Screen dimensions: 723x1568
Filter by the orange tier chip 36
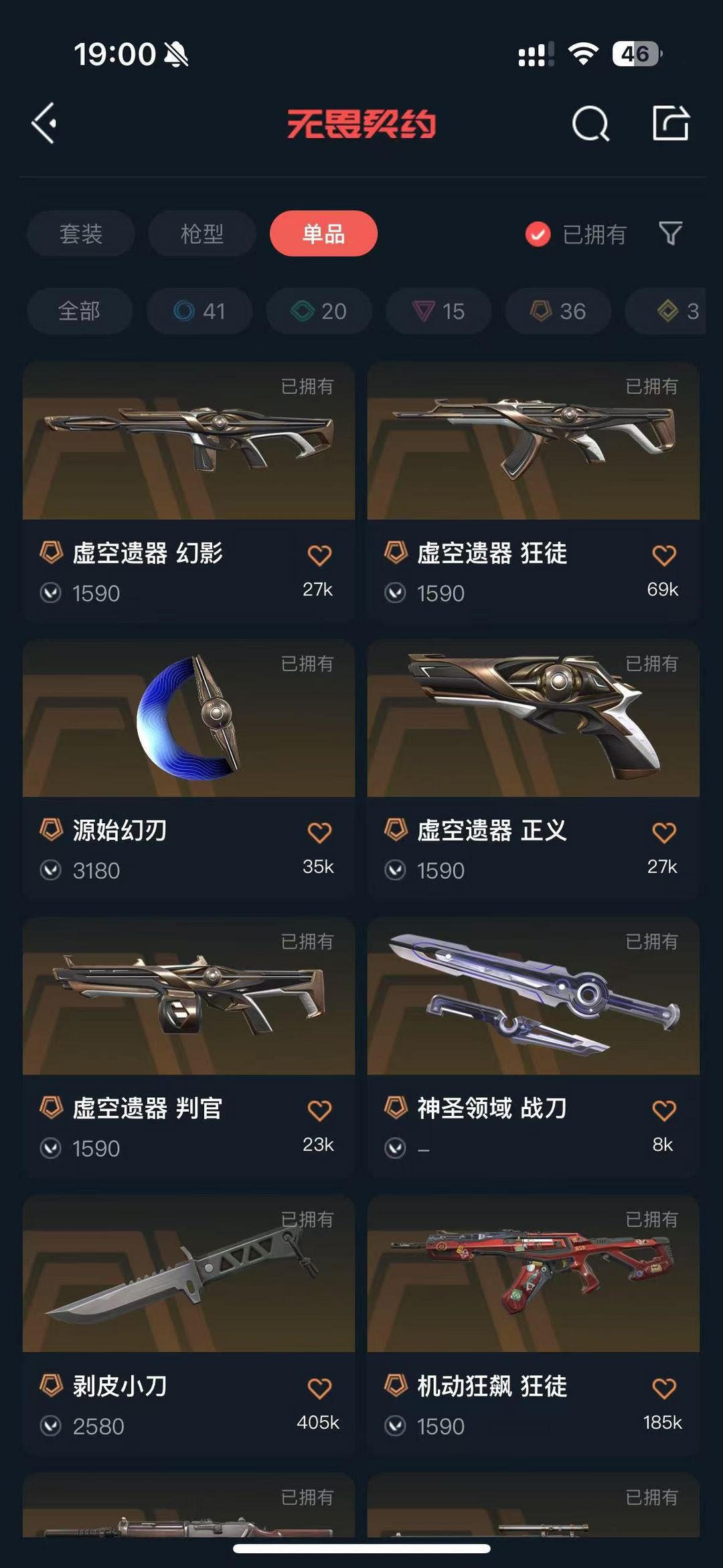pos(558,311)
